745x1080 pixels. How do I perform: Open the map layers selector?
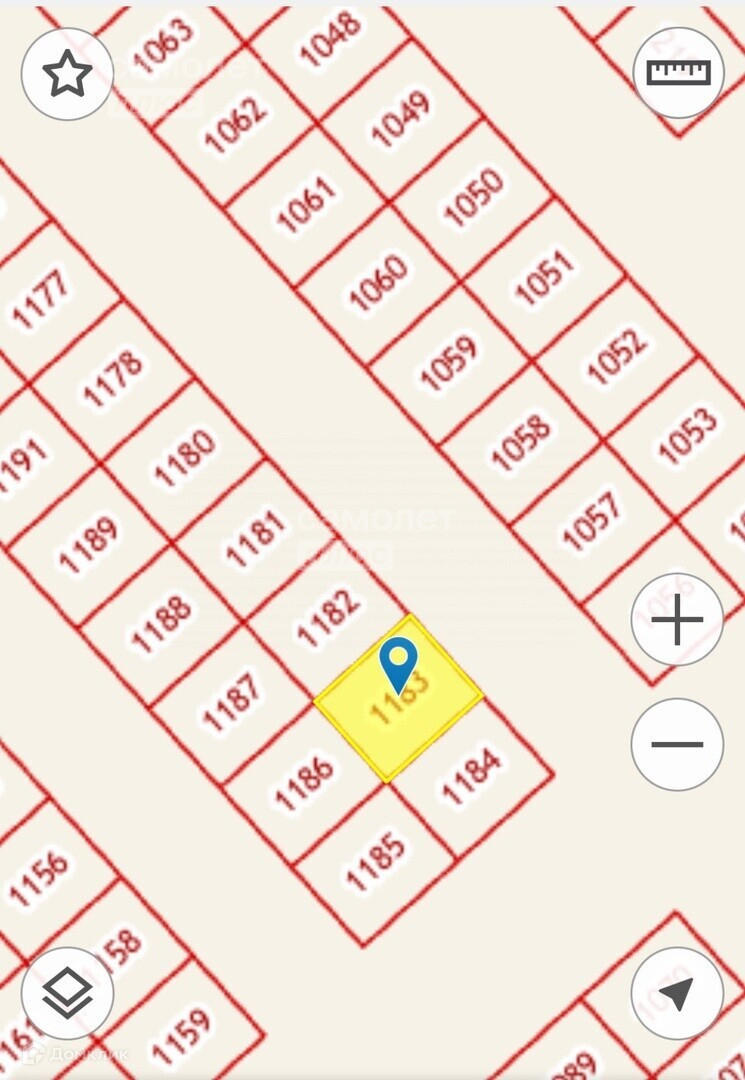67,993
